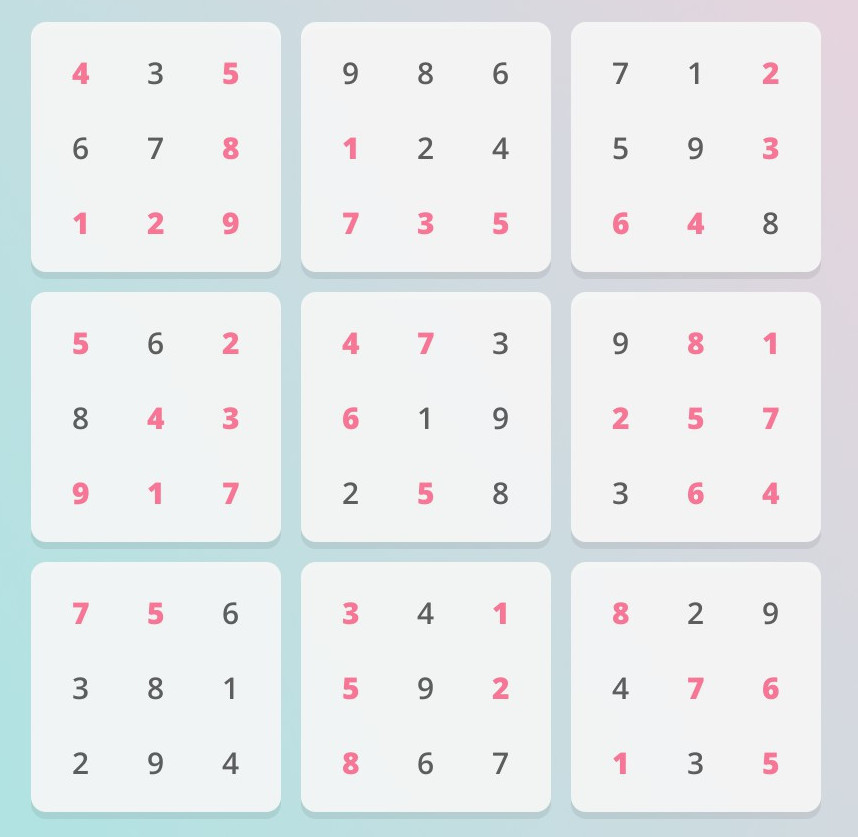Select the 8 in row one, column five

[425, 74]
